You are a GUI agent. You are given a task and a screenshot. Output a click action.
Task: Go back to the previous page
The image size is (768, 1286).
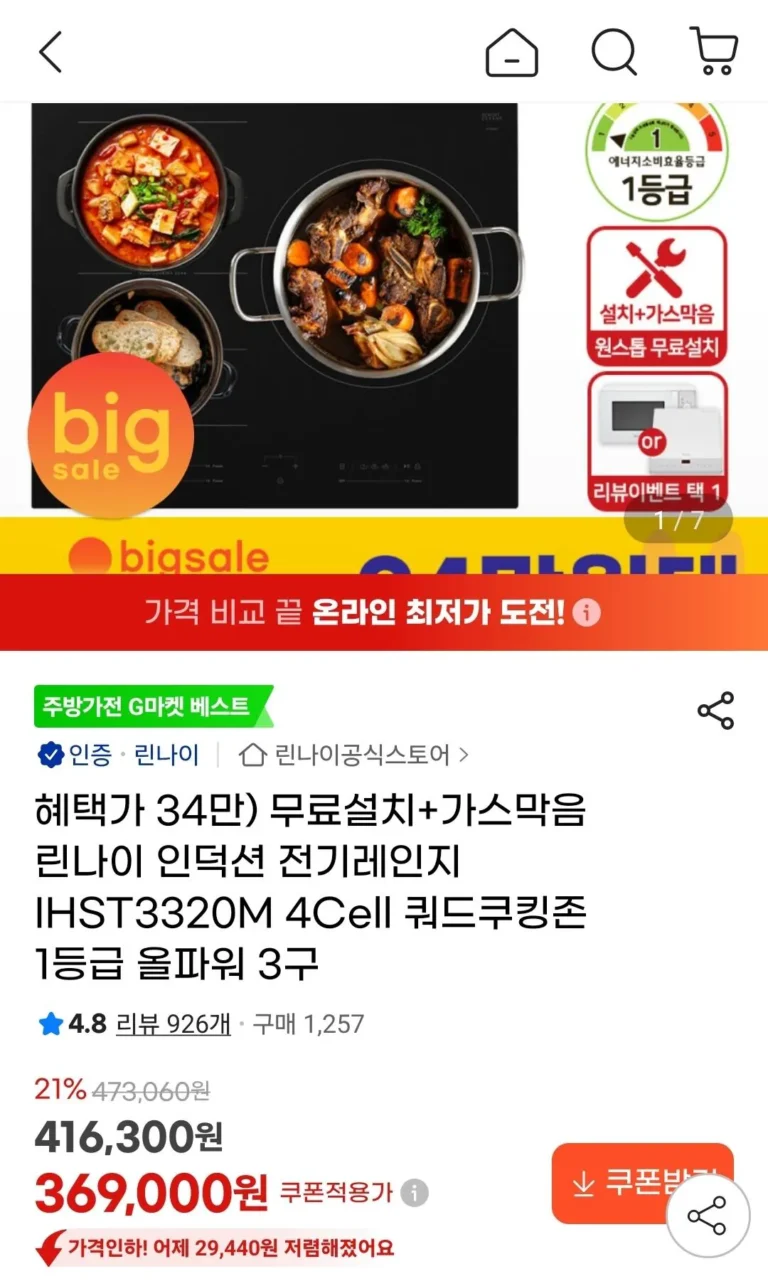50,52
